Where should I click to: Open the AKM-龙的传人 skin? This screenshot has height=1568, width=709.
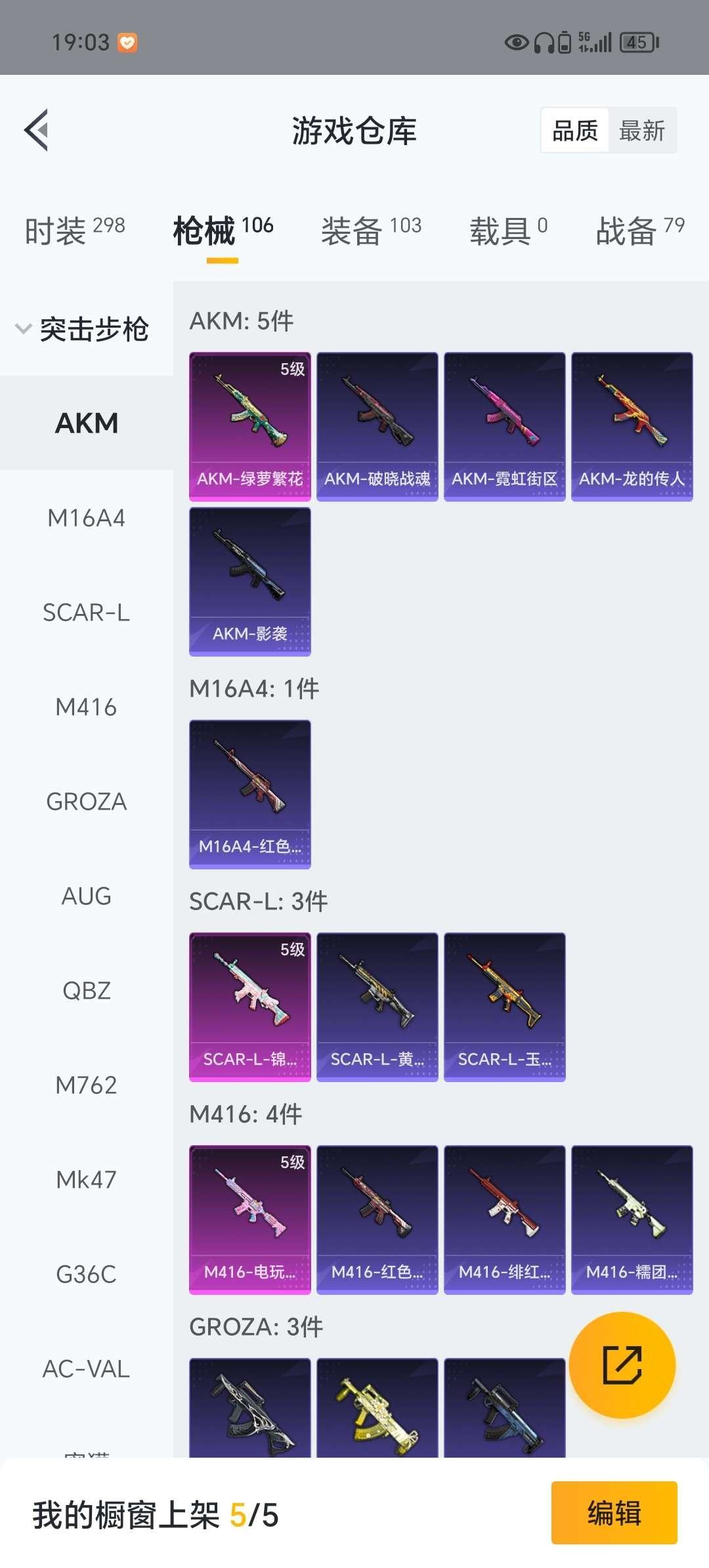click(x=632, y=427)
